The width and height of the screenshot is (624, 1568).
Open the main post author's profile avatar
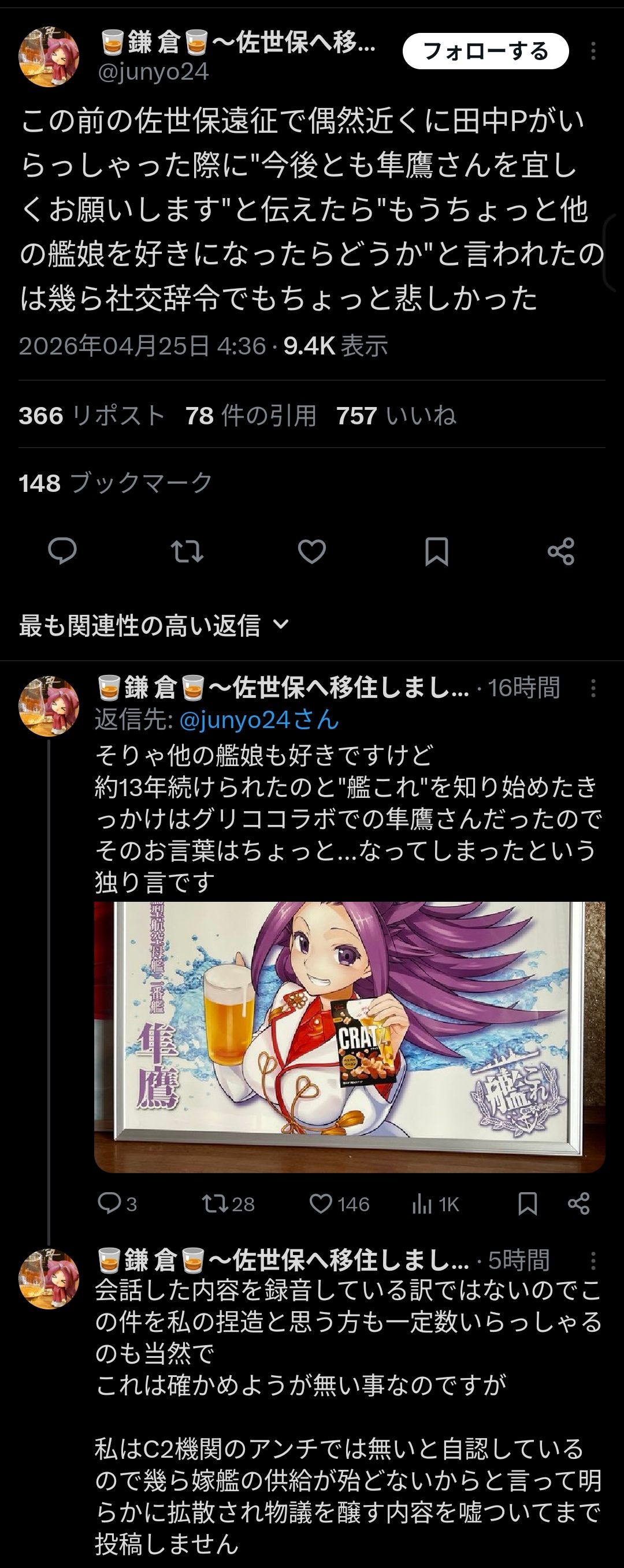49,57
